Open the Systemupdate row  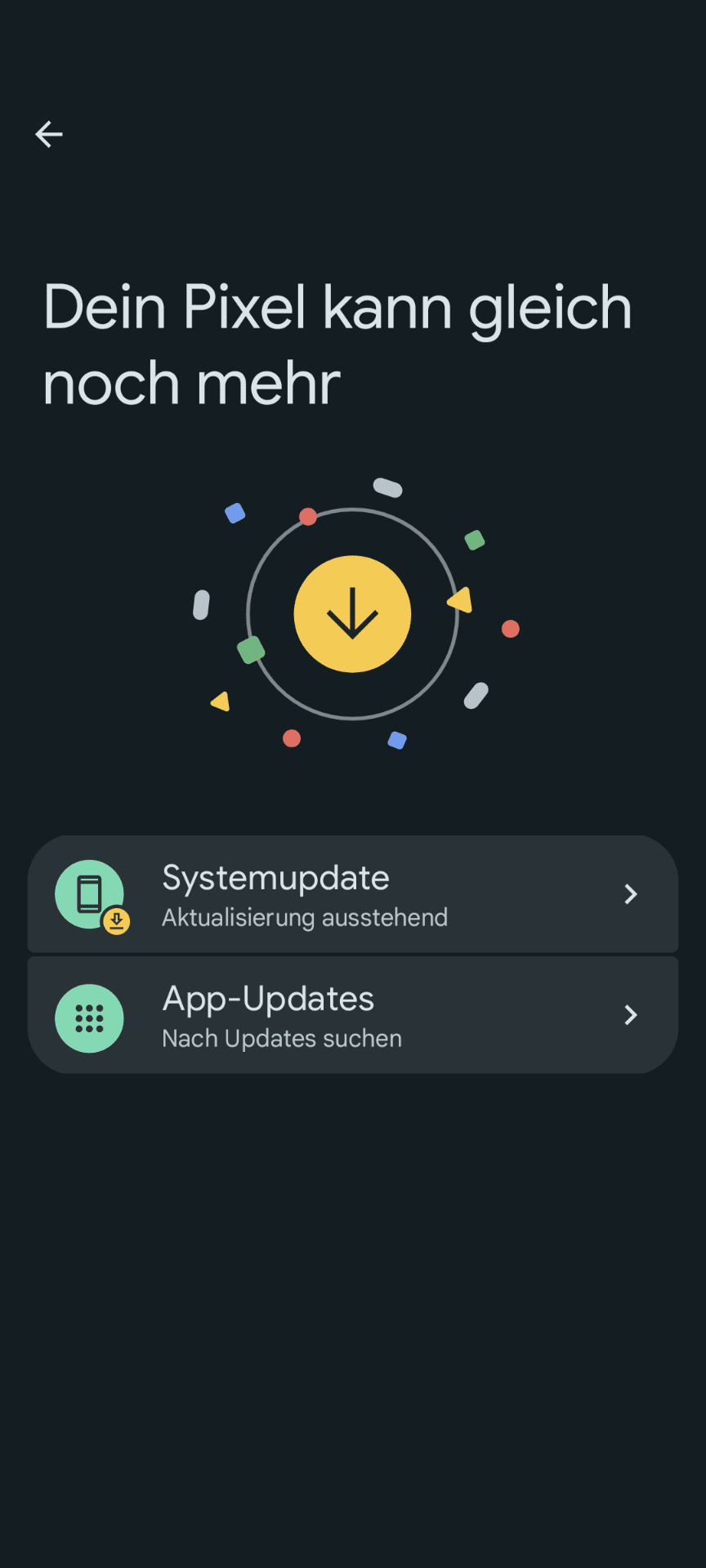pyautogui.click(x=353, y=894)
